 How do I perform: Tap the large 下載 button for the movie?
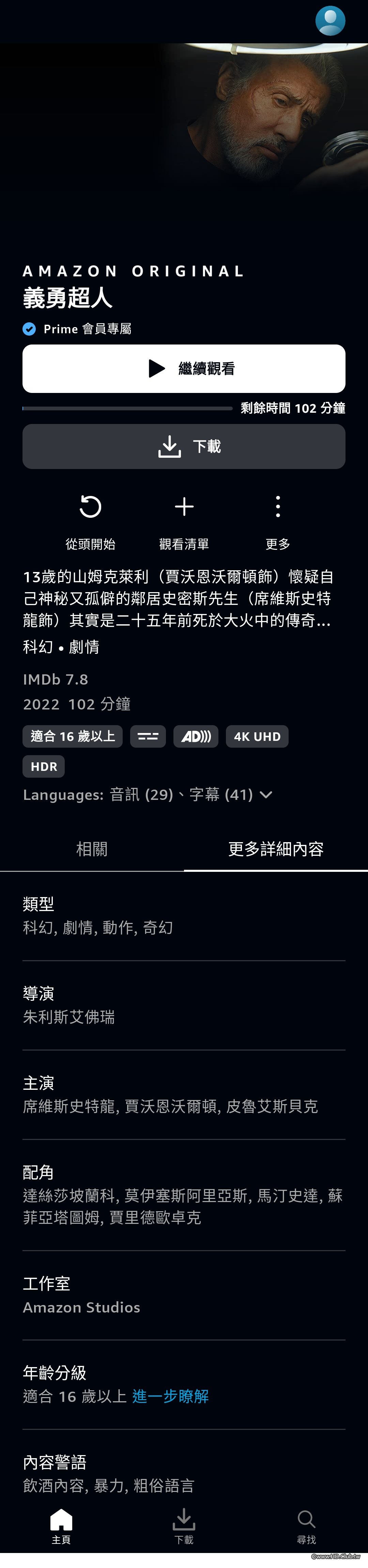[x=184, y=447]
